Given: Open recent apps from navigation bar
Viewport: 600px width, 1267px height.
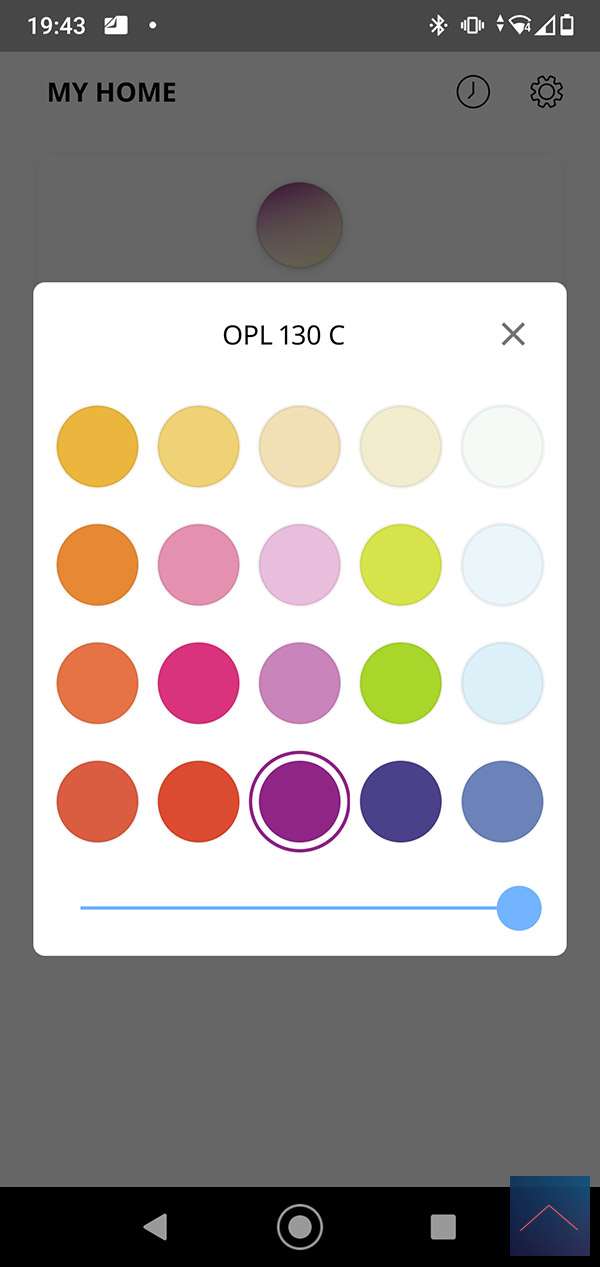Looking at the screenshot, I should pyautogui.click(x=443, y=1227).
